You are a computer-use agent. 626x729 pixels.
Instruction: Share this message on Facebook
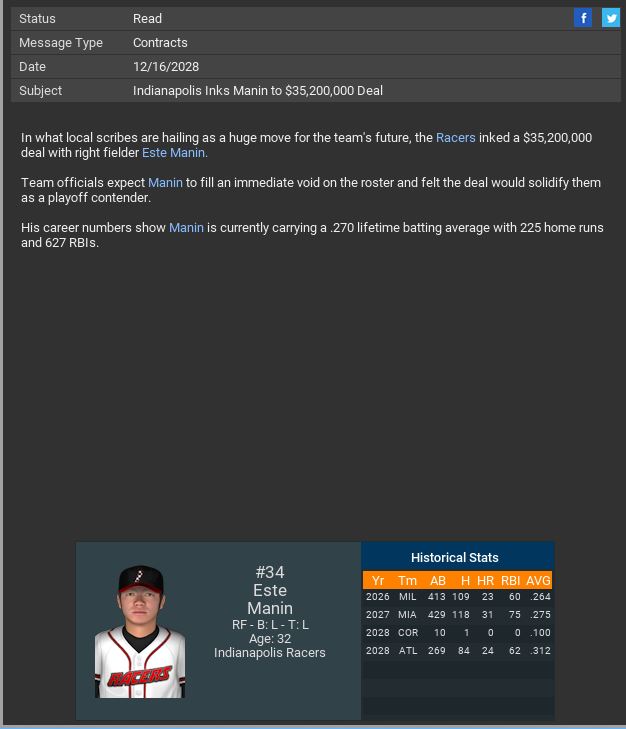point(583,18)
